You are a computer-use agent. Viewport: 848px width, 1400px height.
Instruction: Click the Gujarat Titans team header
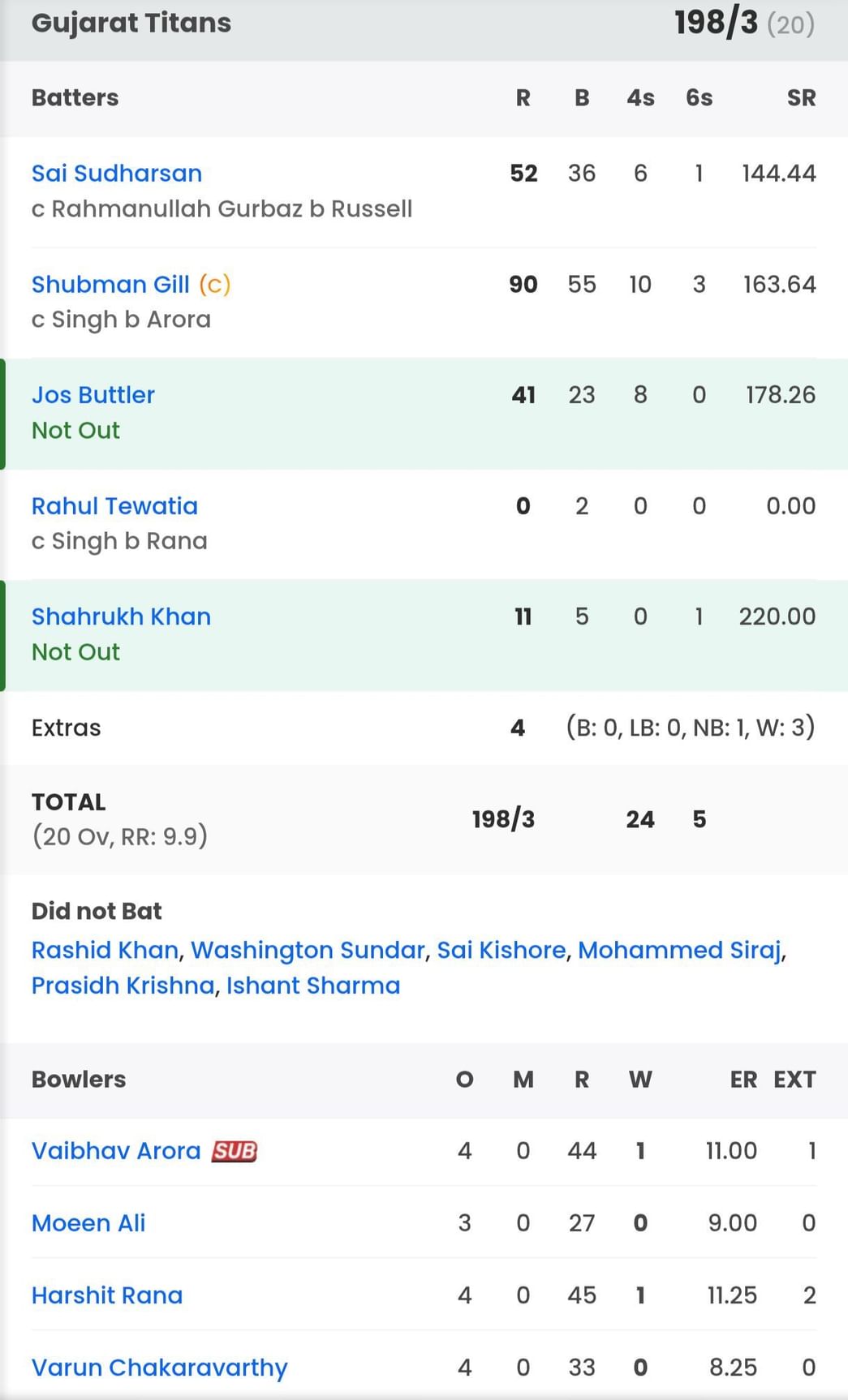[x=131, y=24]
